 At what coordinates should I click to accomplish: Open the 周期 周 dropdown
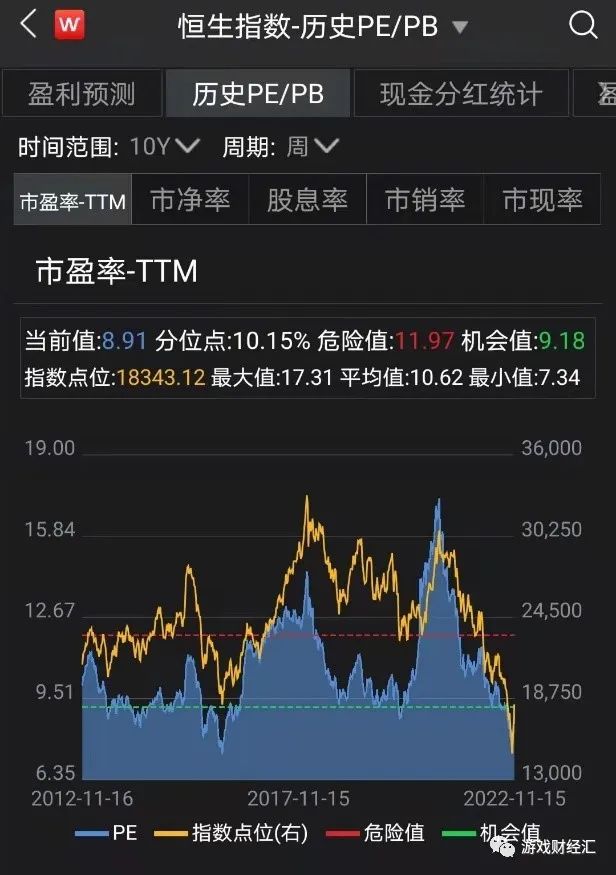point(313,147)
